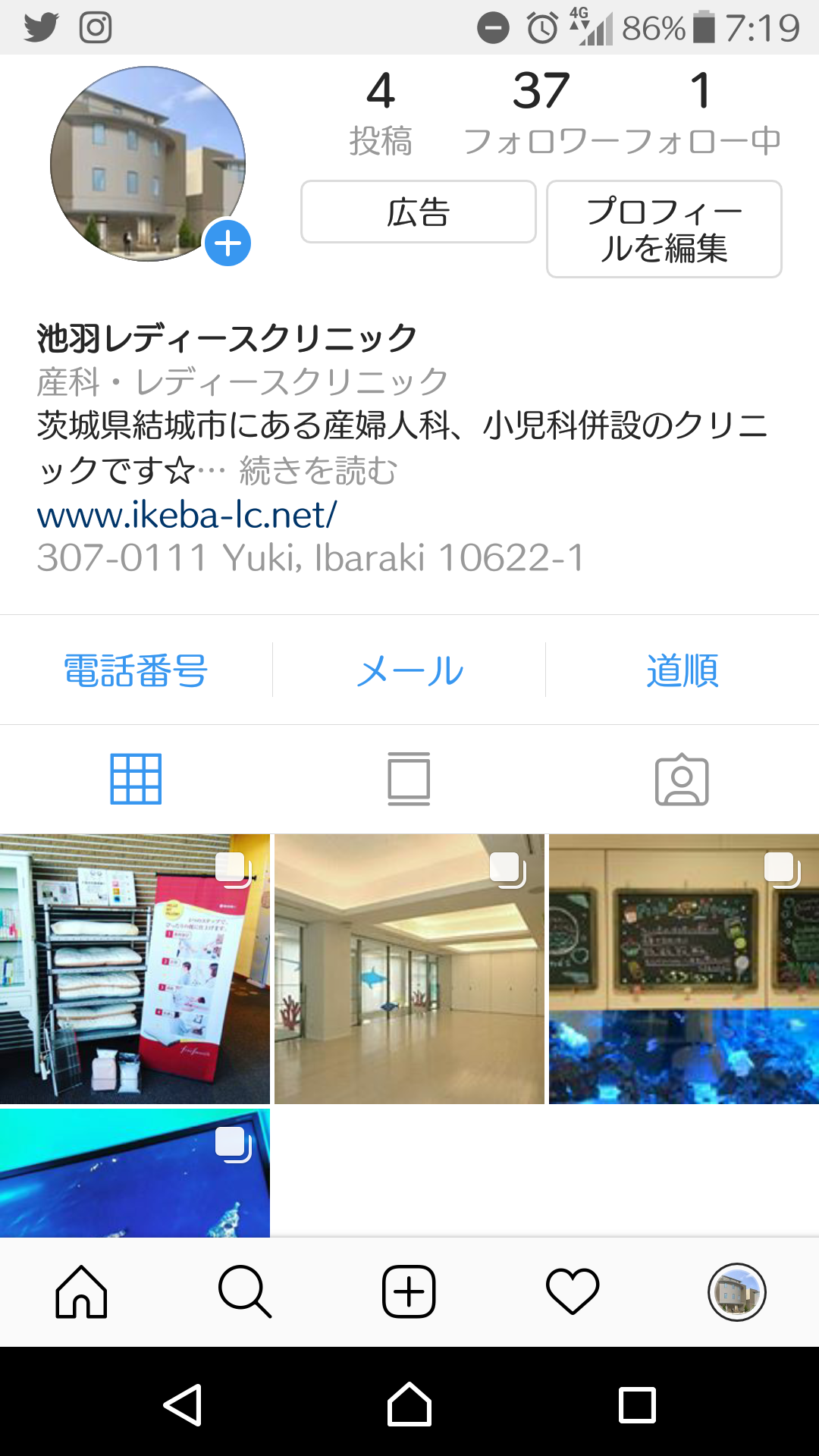The height and width of the screenshot is (1456, 819).
Task: Create a new post with the plus button
Action: pos(409,1291)
